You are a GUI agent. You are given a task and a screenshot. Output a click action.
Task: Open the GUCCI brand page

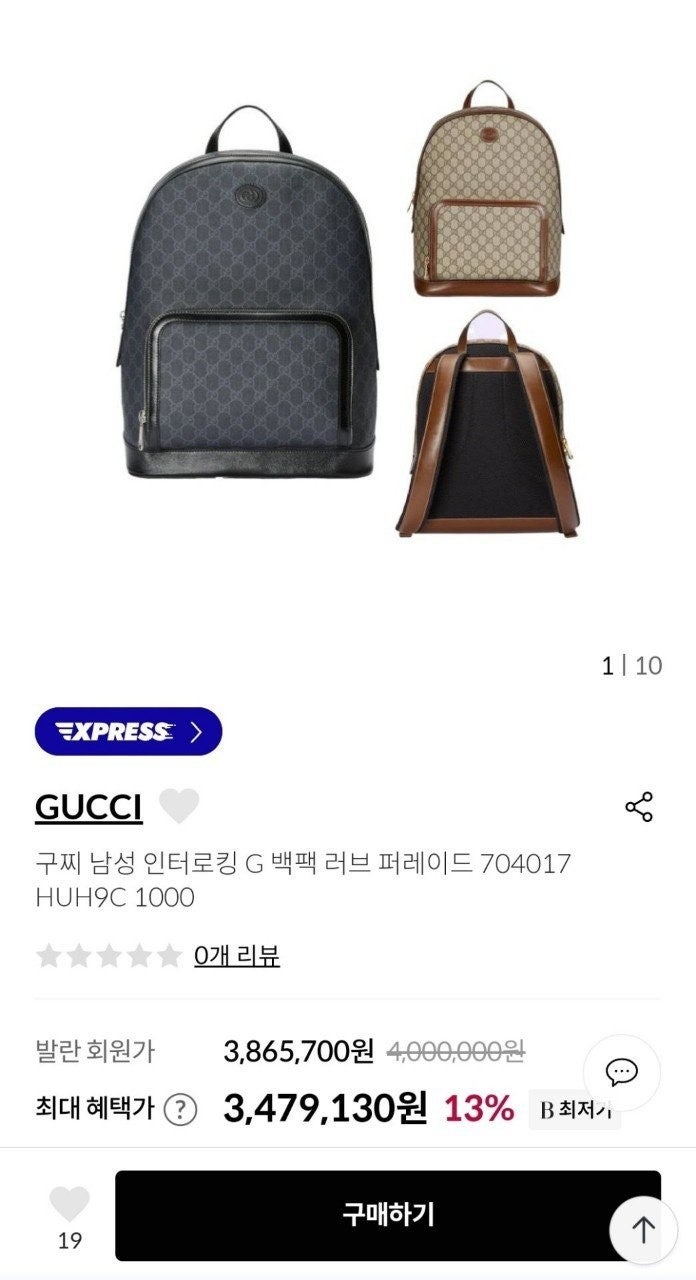pos(89,807)
